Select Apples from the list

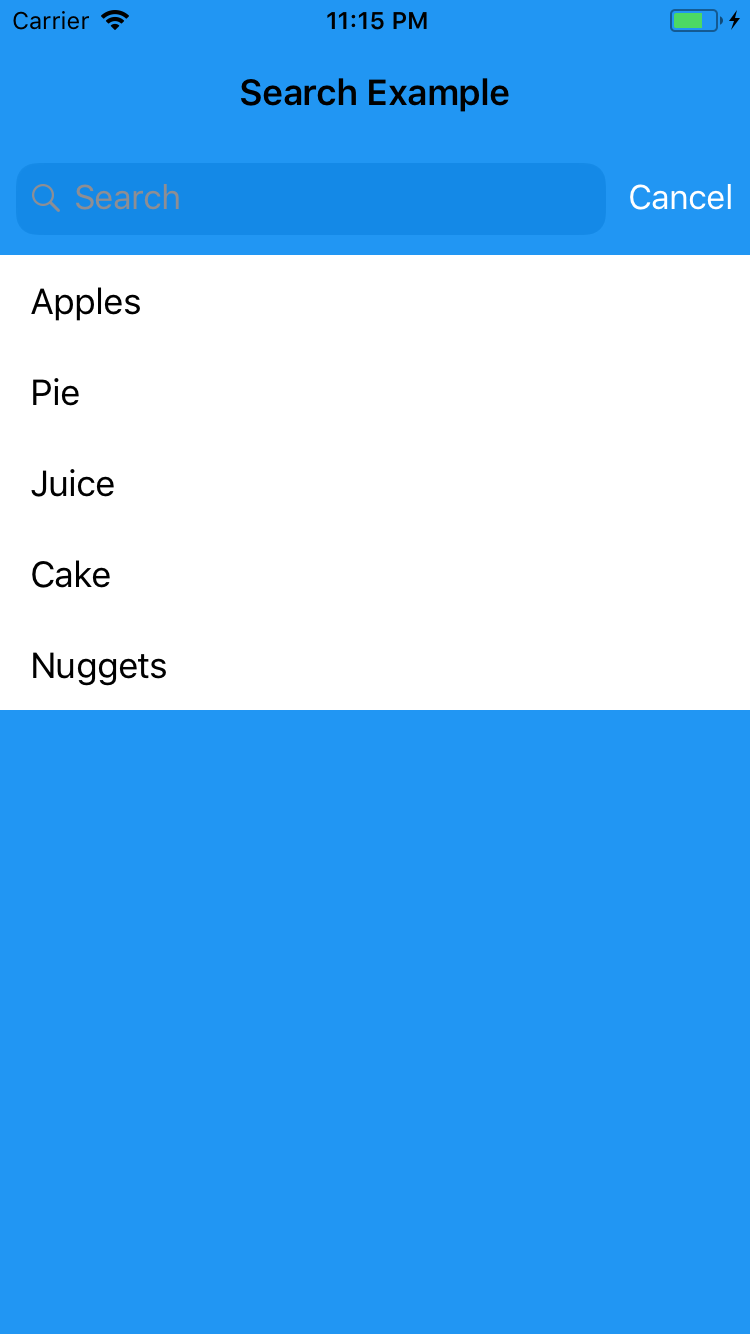click(x=86, y=301)
